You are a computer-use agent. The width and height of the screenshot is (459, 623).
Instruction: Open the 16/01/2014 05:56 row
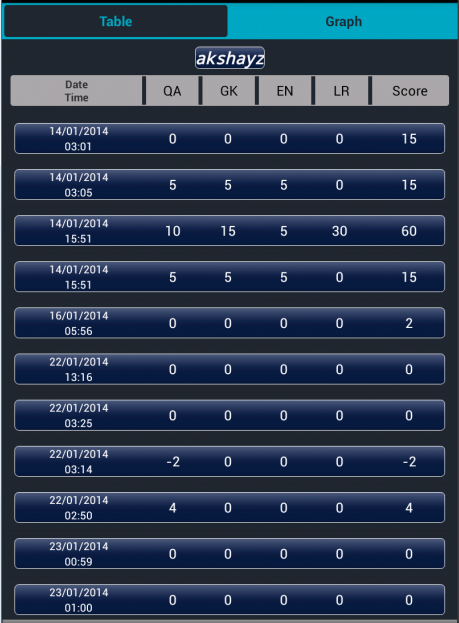click(x=229, y=323)
